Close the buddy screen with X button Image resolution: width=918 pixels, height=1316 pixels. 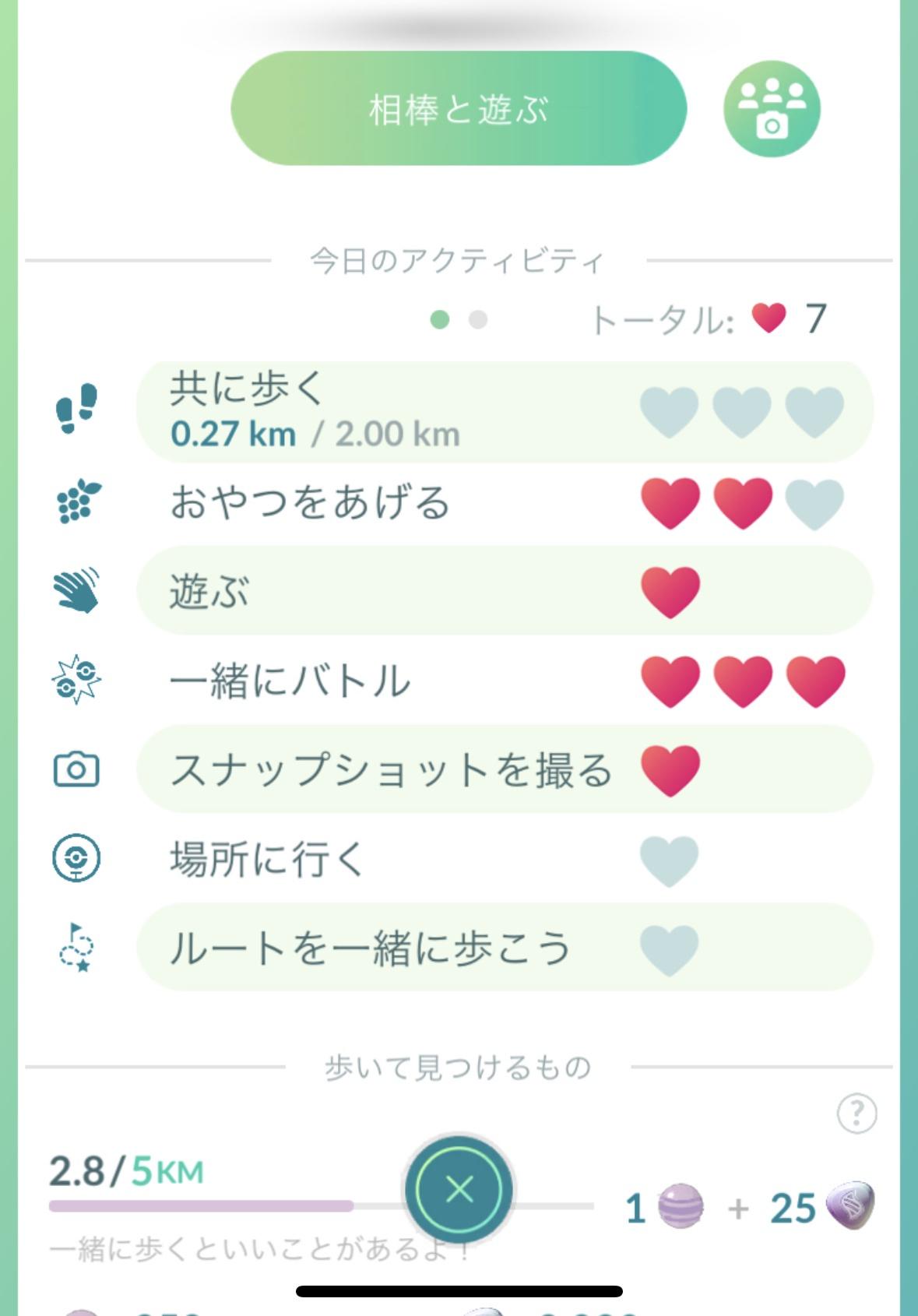(459, 1189)
